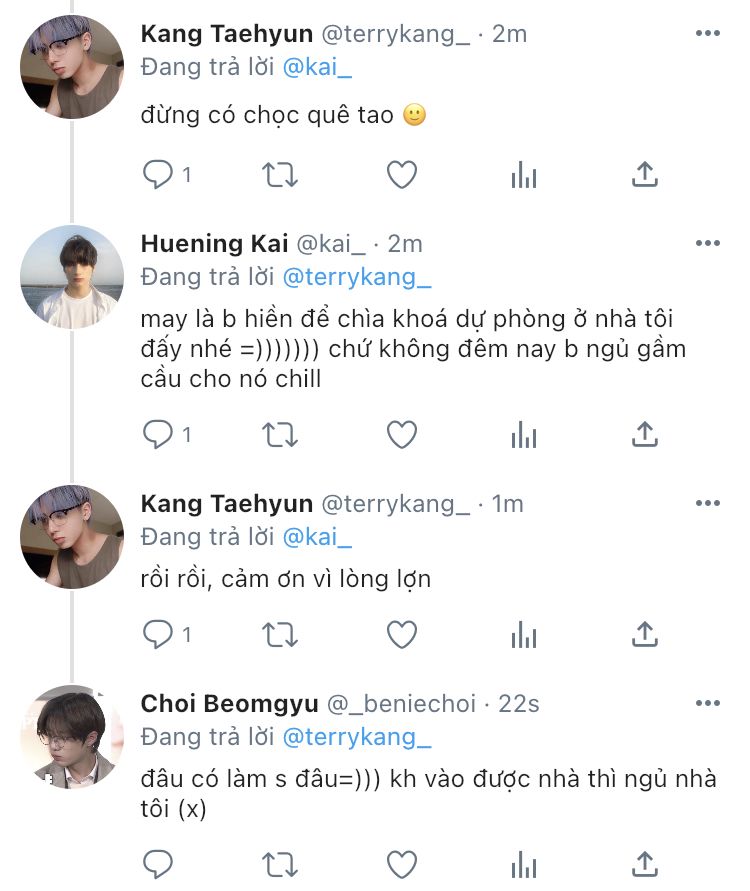
Task: Open @terrykang_ mention in Choi Beomgyu's reply
Action: point(357,737)
